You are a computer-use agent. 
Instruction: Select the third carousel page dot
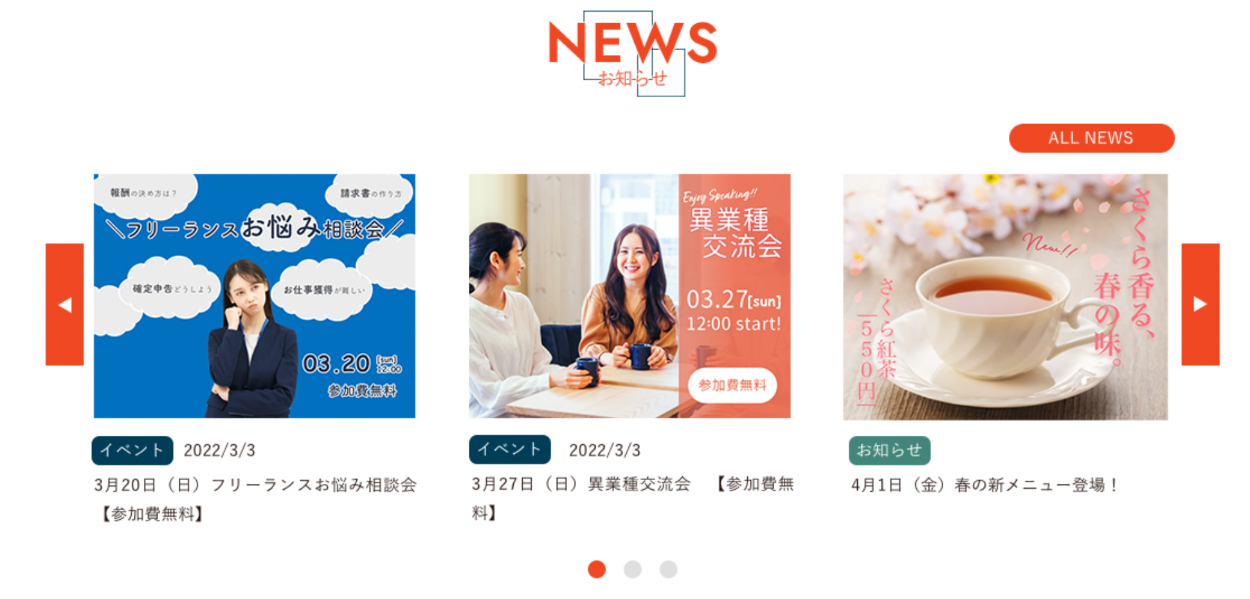[668, 569]
